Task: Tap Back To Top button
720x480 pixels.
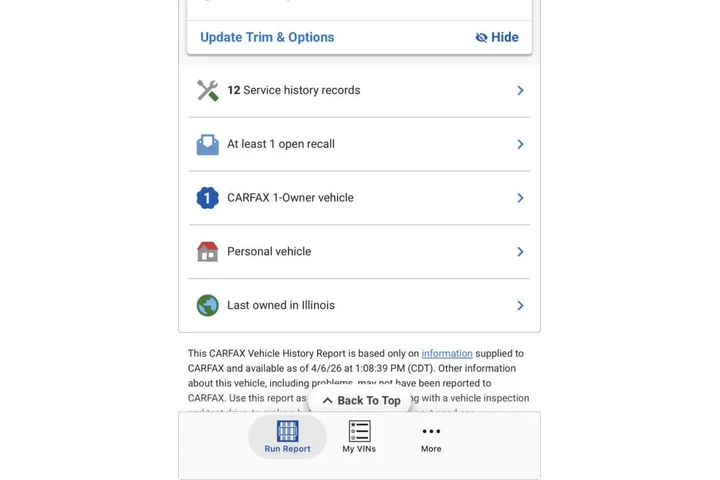Action: [361, 400]
